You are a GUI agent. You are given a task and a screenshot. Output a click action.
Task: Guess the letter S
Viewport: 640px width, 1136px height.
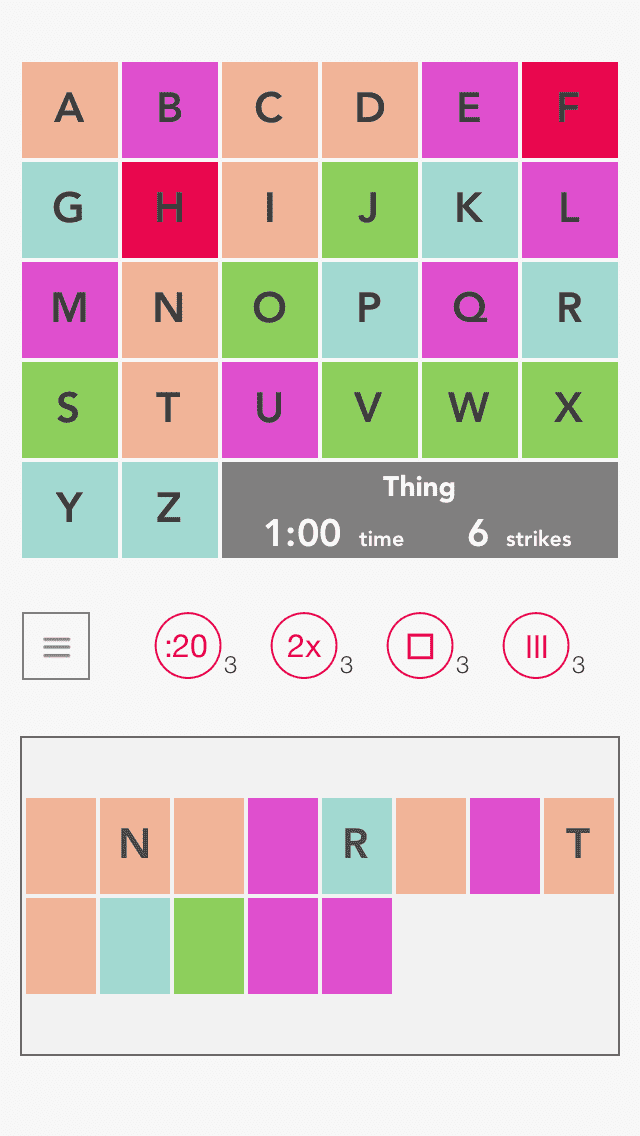pyautogui.click(x=69, y=409)
